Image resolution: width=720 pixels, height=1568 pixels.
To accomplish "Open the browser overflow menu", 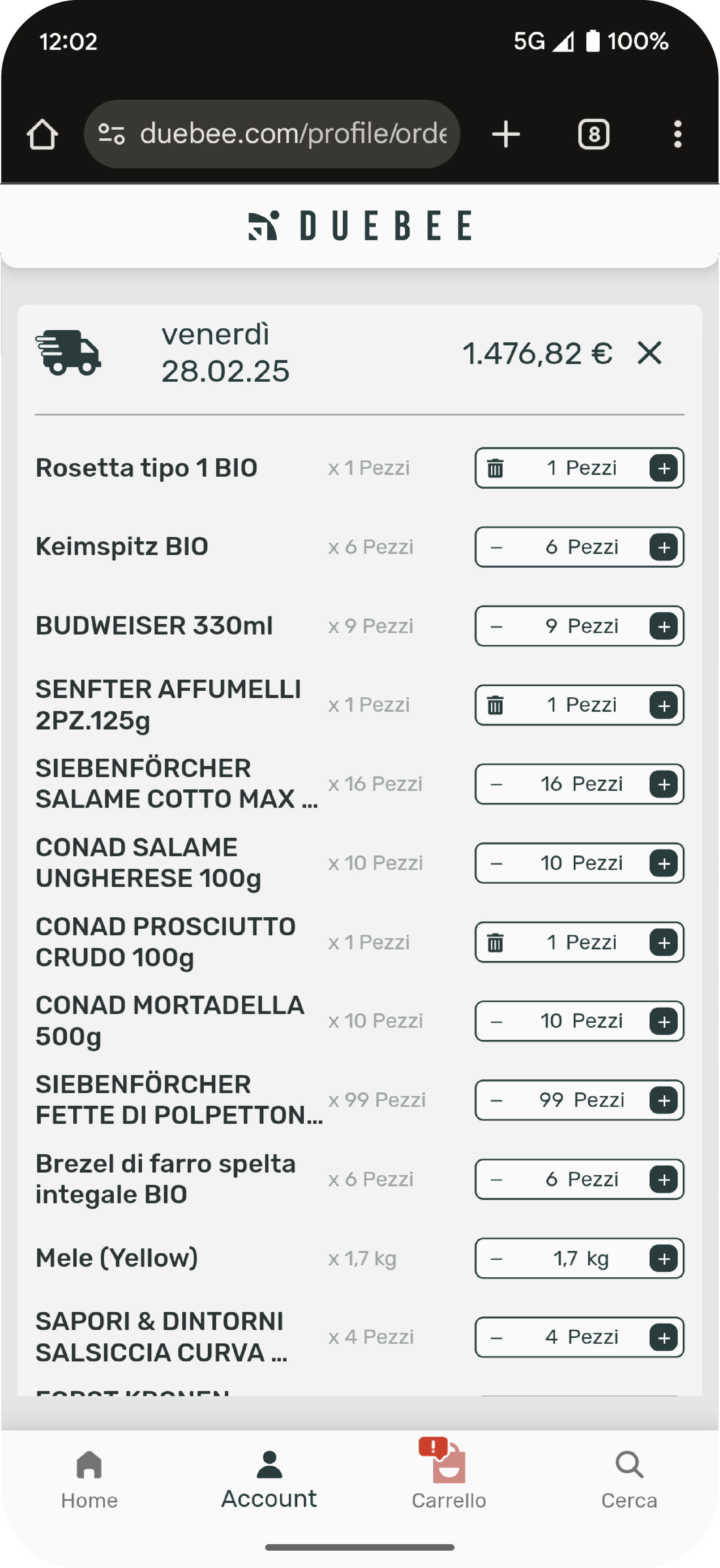I will pyautogui.click(x=677, y=134).
